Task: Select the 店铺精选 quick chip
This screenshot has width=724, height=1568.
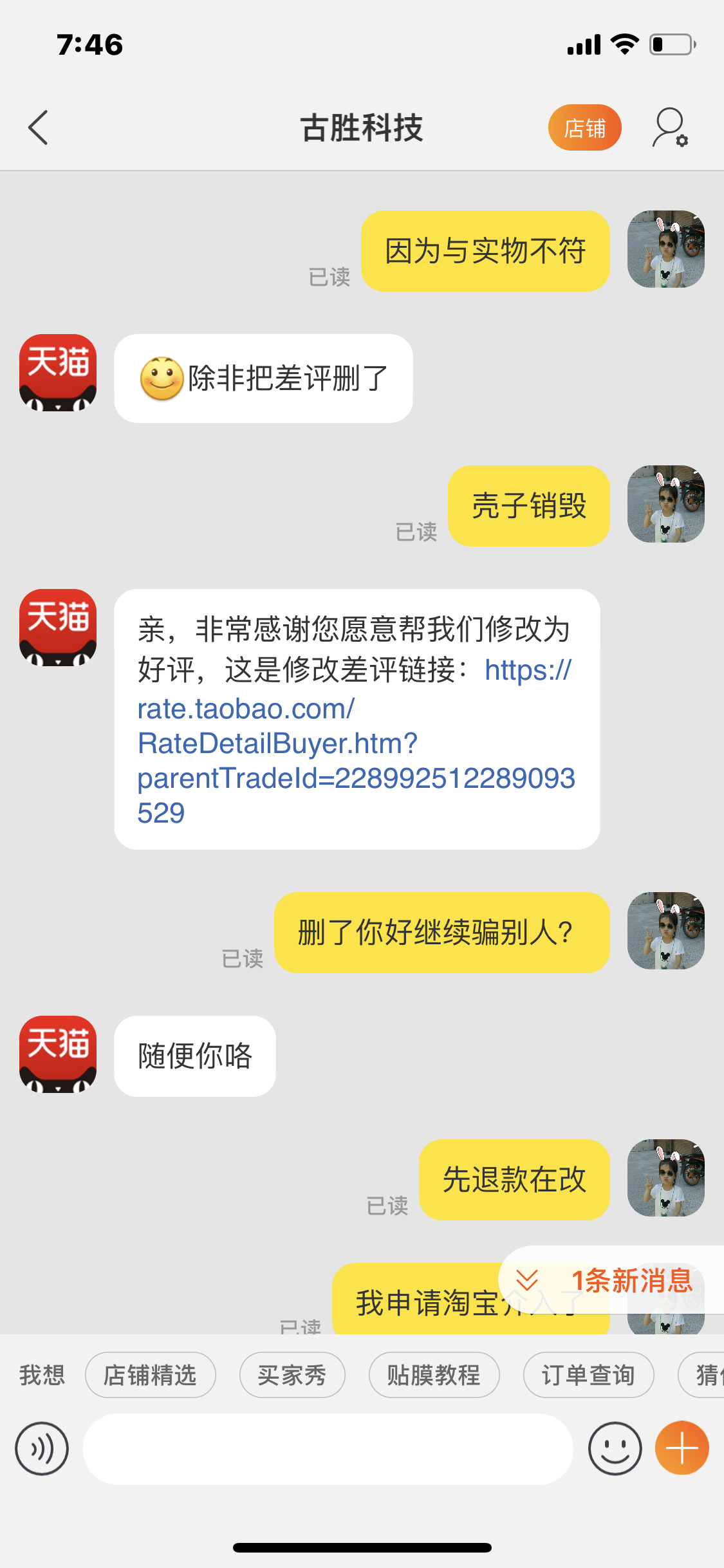Action: pos(150,1375)
